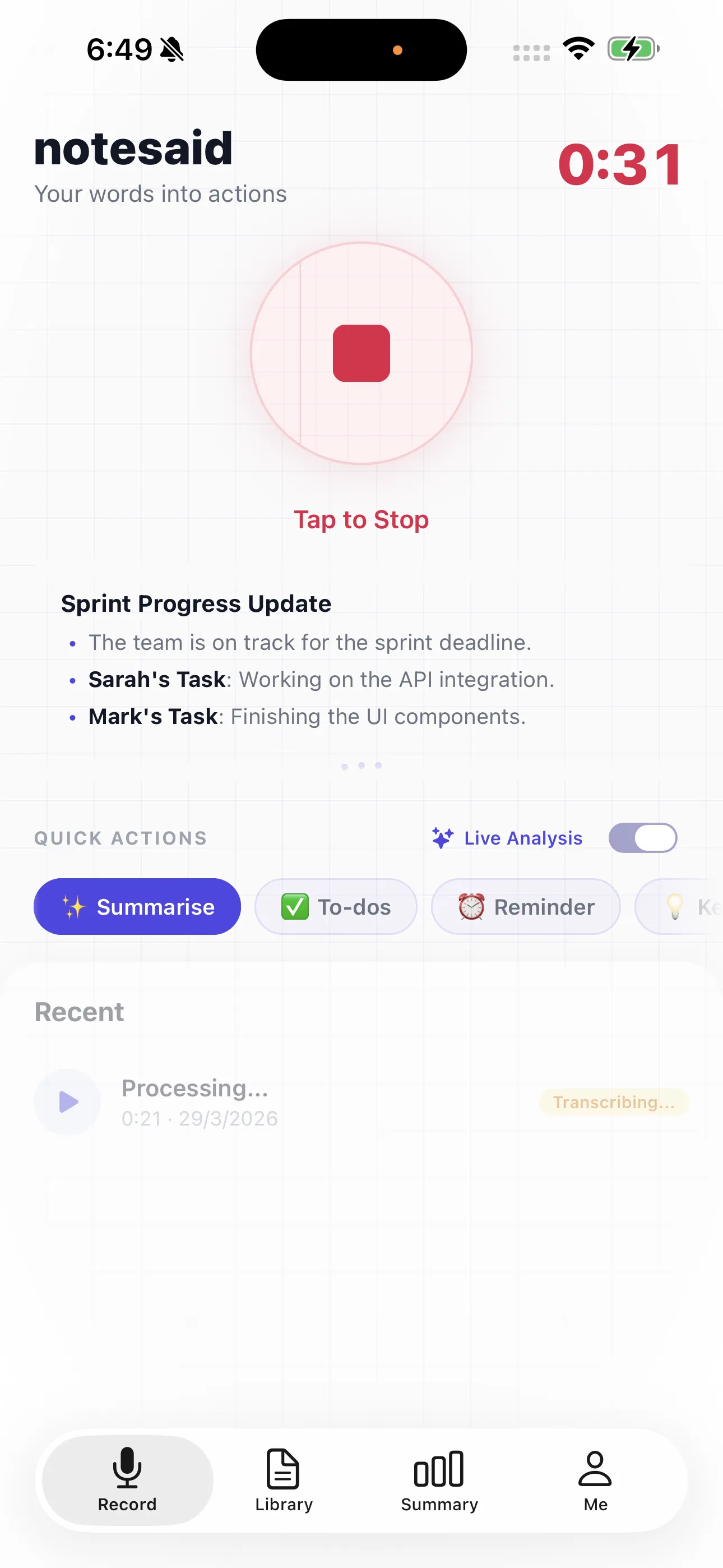The width and height of the screenshot is (723, 1568).
Task: Select the Summarise quick action
Action: click(x=137, y=906)
